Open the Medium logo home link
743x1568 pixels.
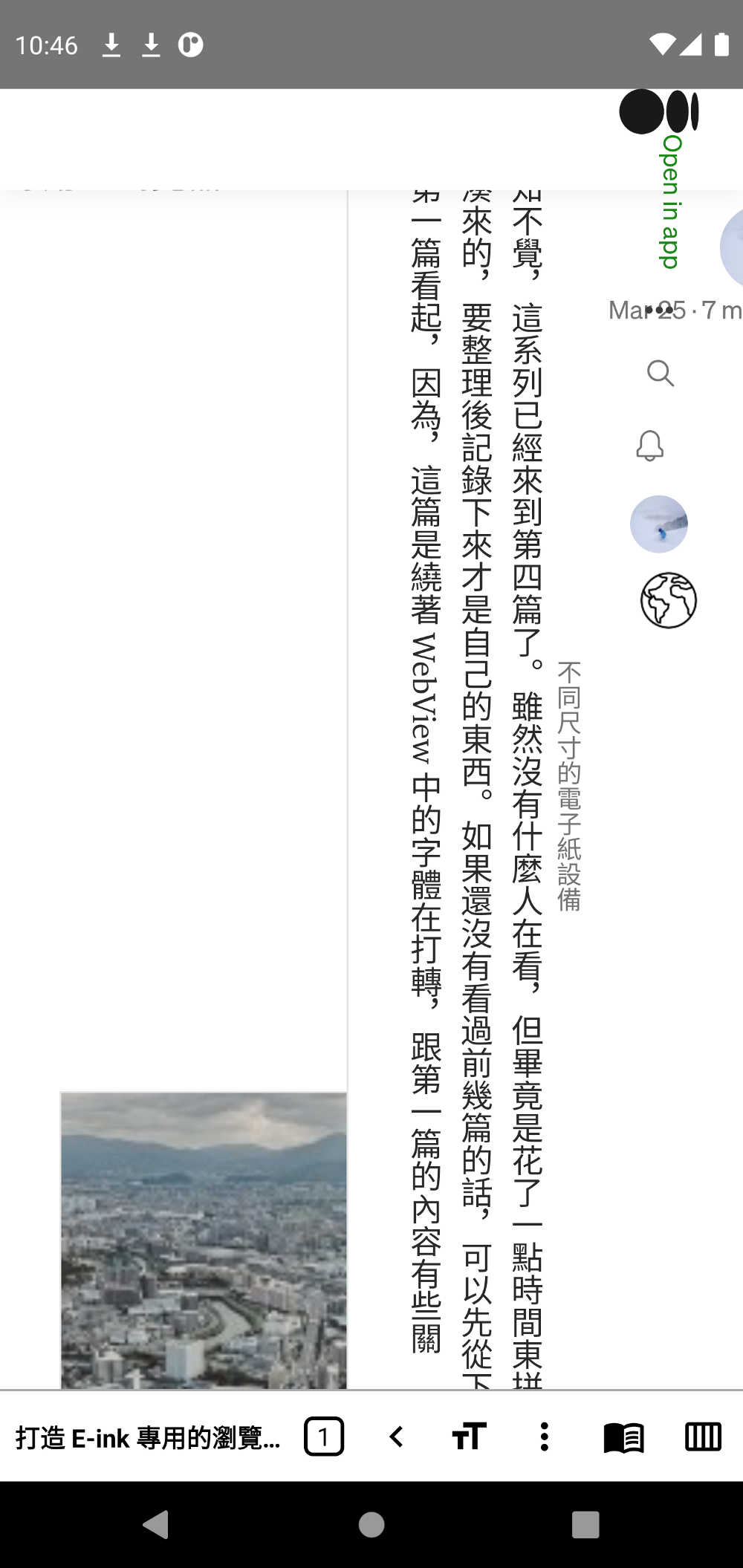point(659,112)
